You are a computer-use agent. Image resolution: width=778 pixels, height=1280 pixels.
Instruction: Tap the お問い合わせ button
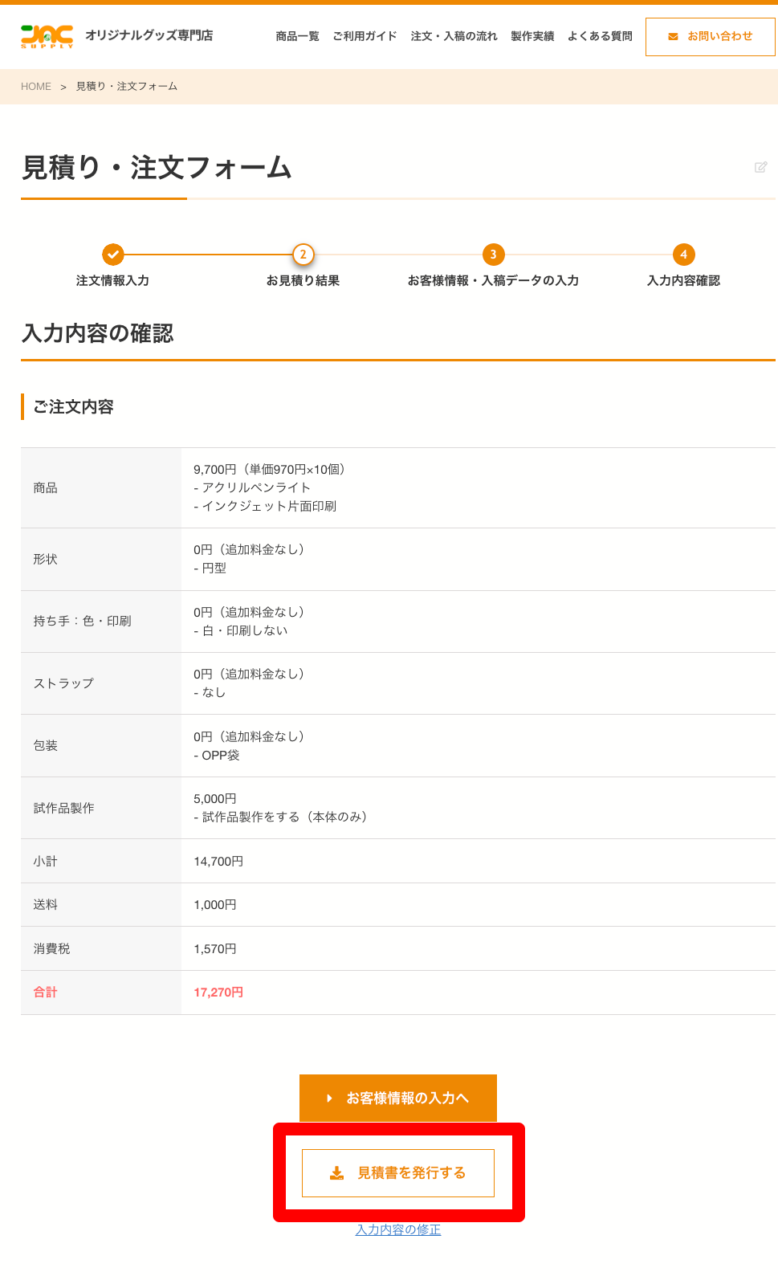[x=710, y=36]
